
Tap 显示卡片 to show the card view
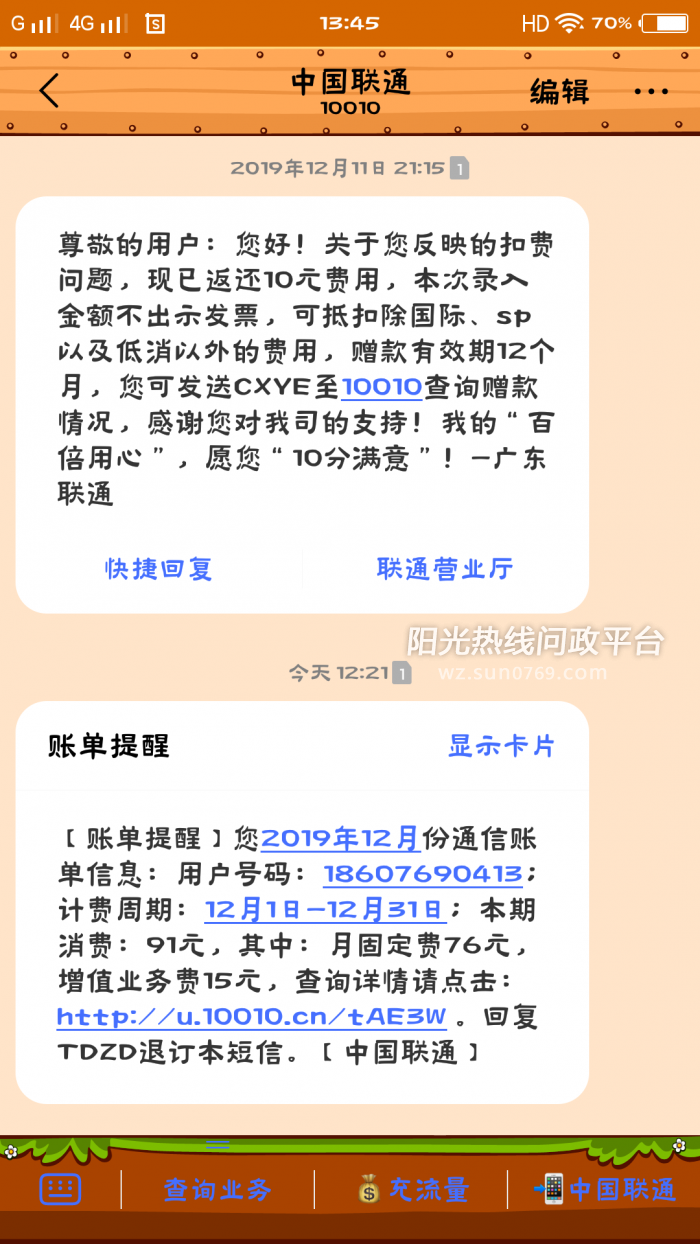pyautogui.click(x=501, y=746)
